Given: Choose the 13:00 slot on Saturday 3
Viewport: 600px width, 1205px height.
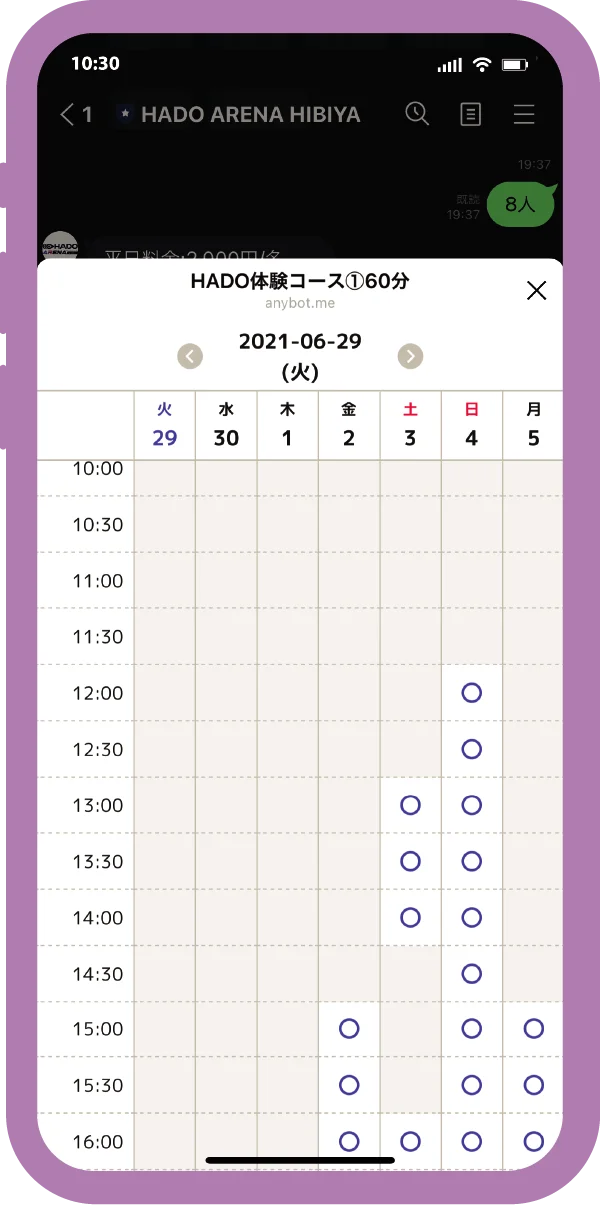Looking at the screenshot, I should point(410,805).
